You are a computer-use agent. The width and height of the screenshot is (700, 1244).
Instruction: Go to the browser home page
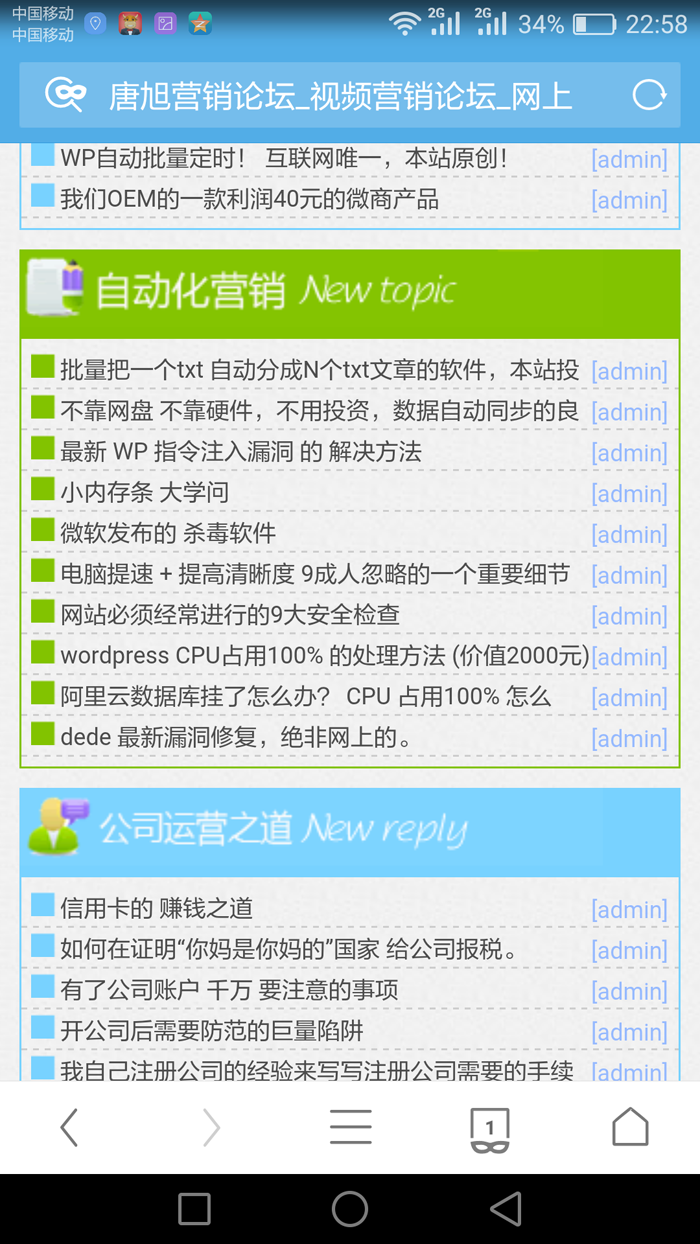(630, 1127)
